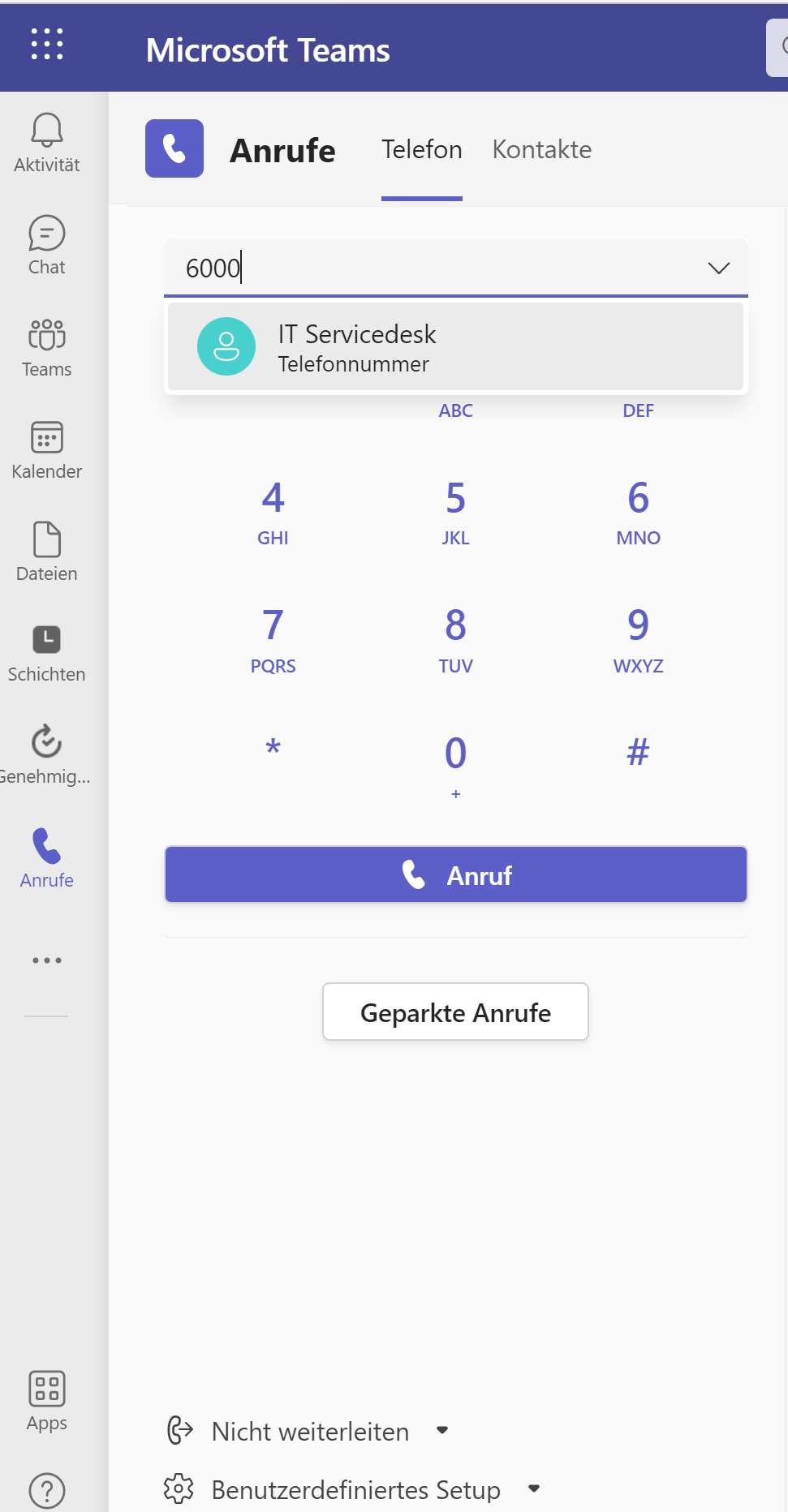The image size is (788, 1512).
Task: Open Geparkte Anrufe
Action: point(455,1012)
